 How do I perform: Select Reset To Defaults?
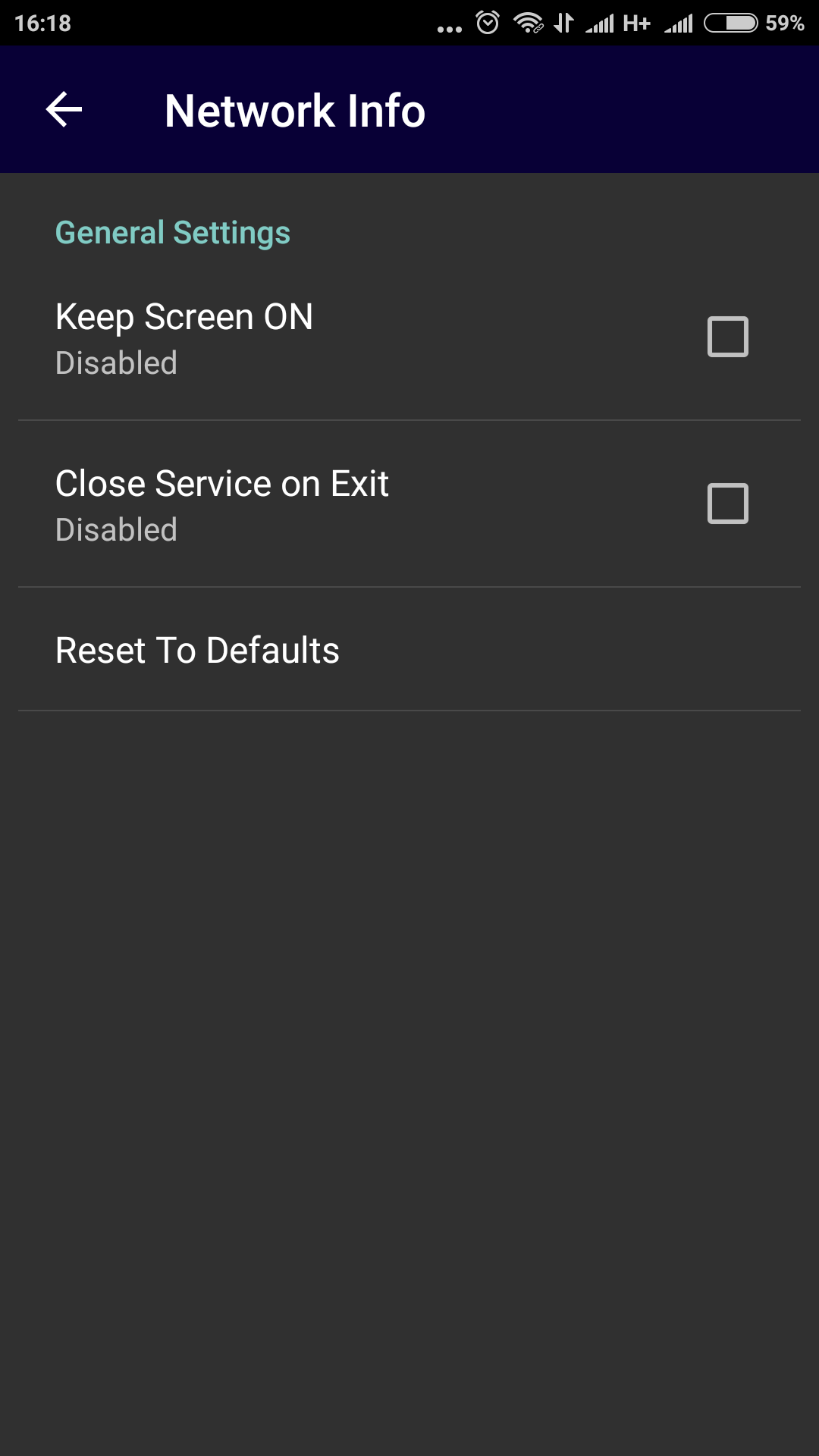(x=409, y=650)
